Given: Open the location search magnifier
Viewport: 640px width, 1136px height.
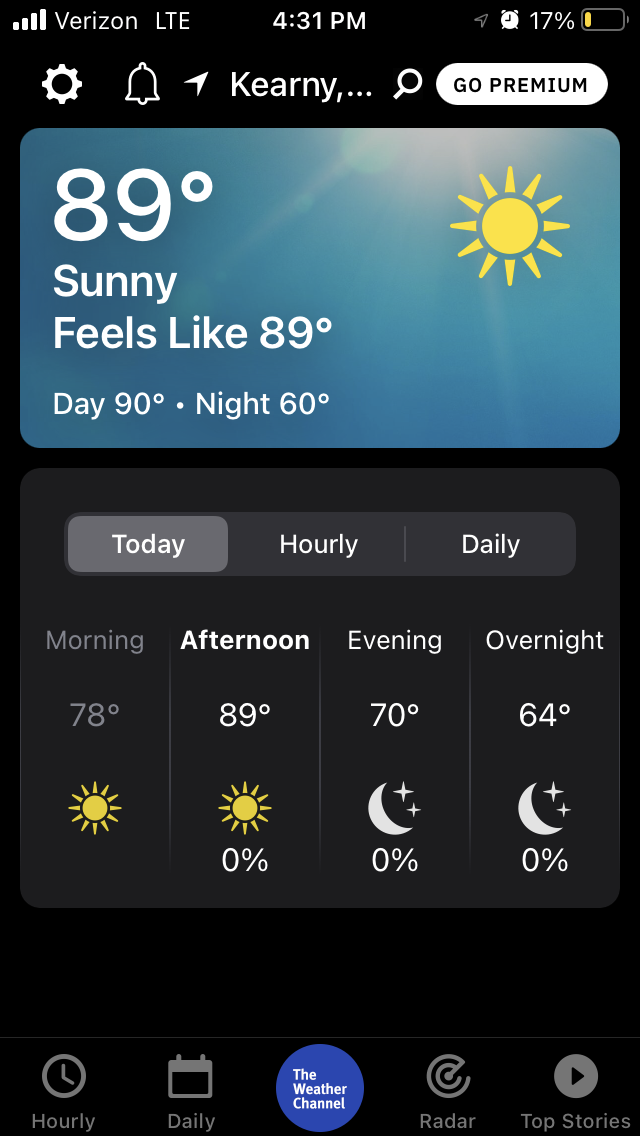Looking at the screenshot, I should point(407,85).
